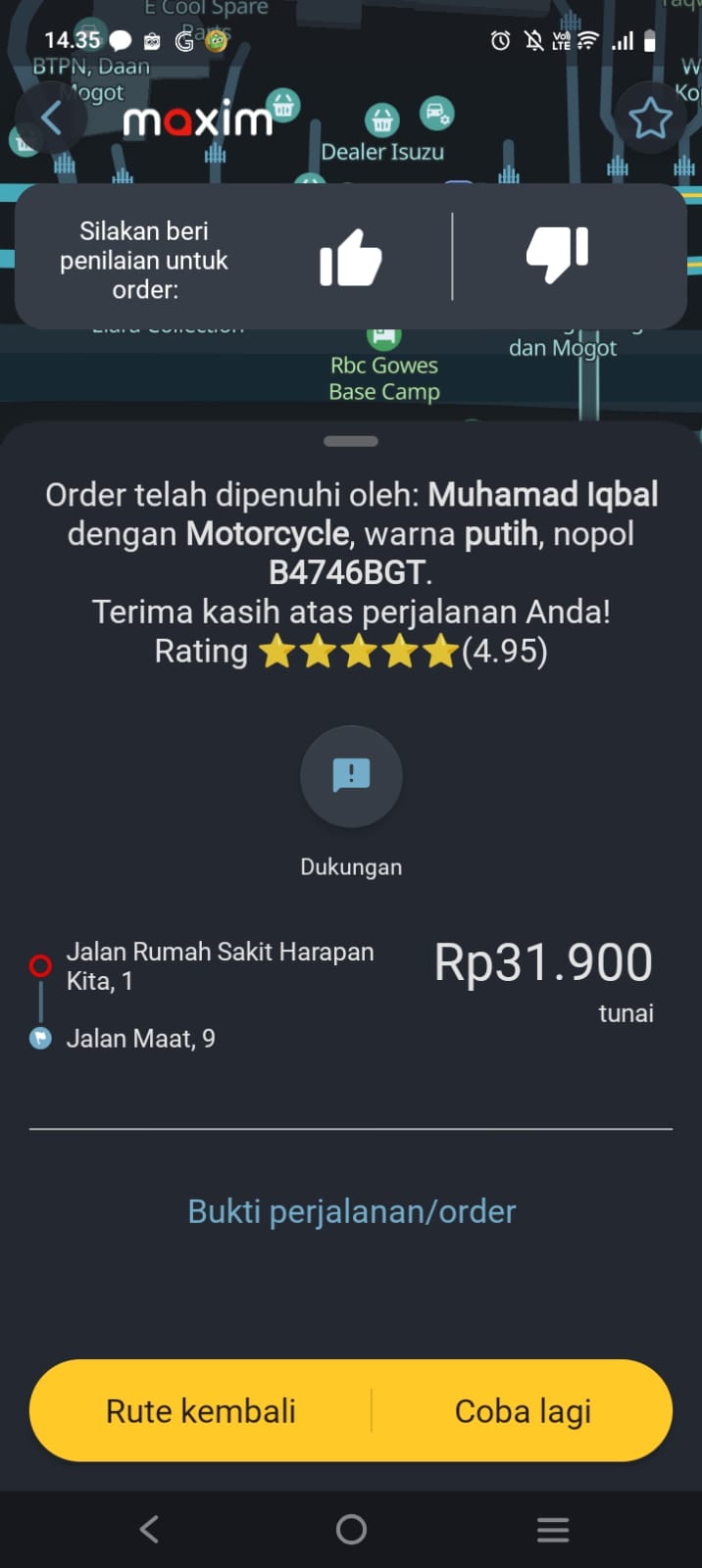This screenshot has width=702, height=1568.
Task: Tap Coba lagi button
Action: click(523, 1411)
